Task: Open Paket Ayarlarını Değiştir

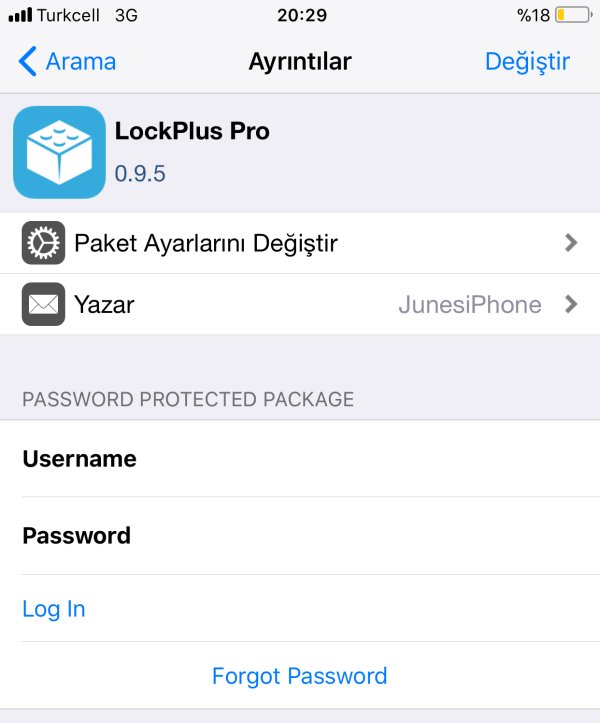Action: coord(300,243)
